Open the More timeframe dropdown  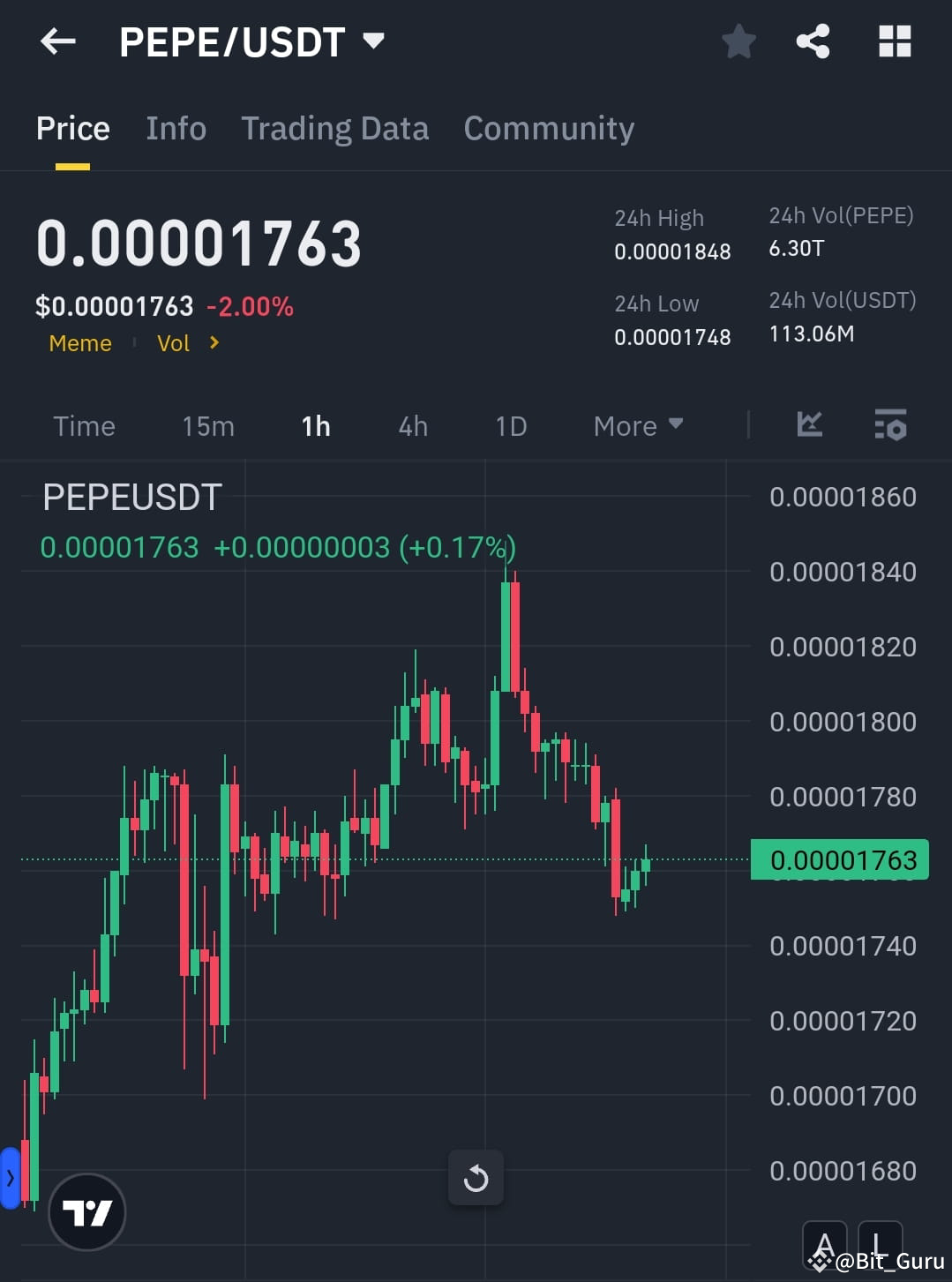[x=637, y=425]
